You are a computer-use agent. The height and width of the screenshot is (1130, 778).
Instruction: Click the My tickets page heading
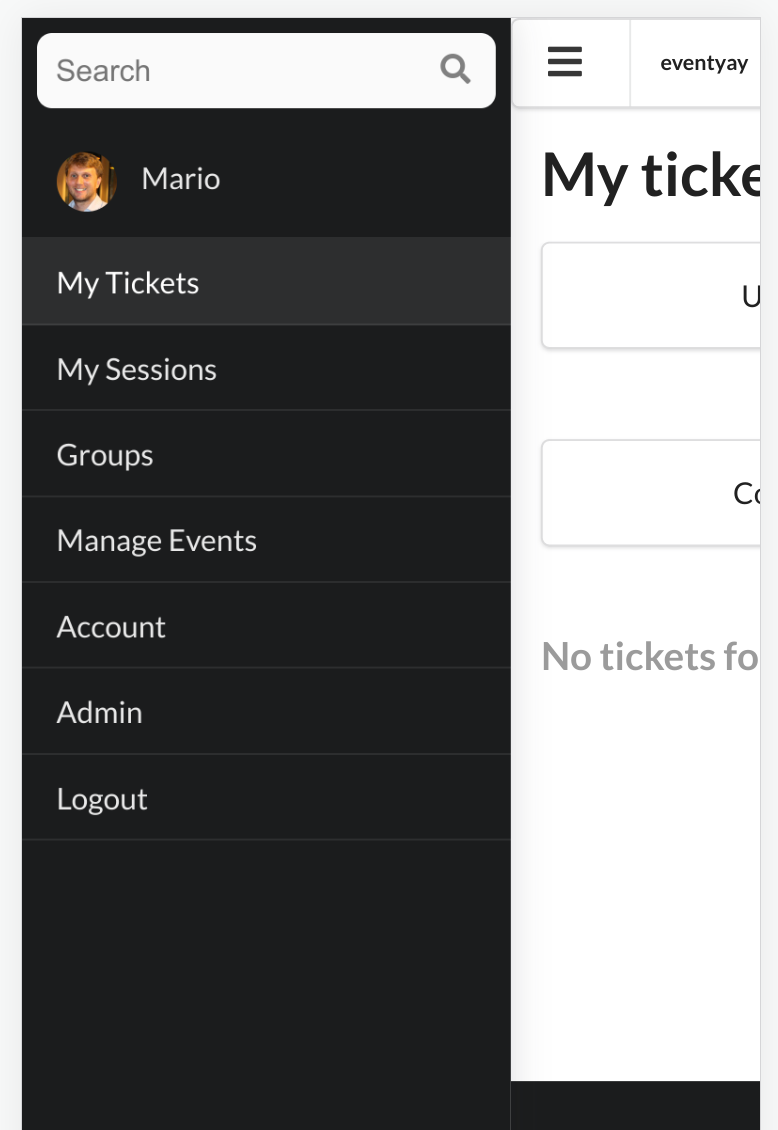click(x=650, y=175)
